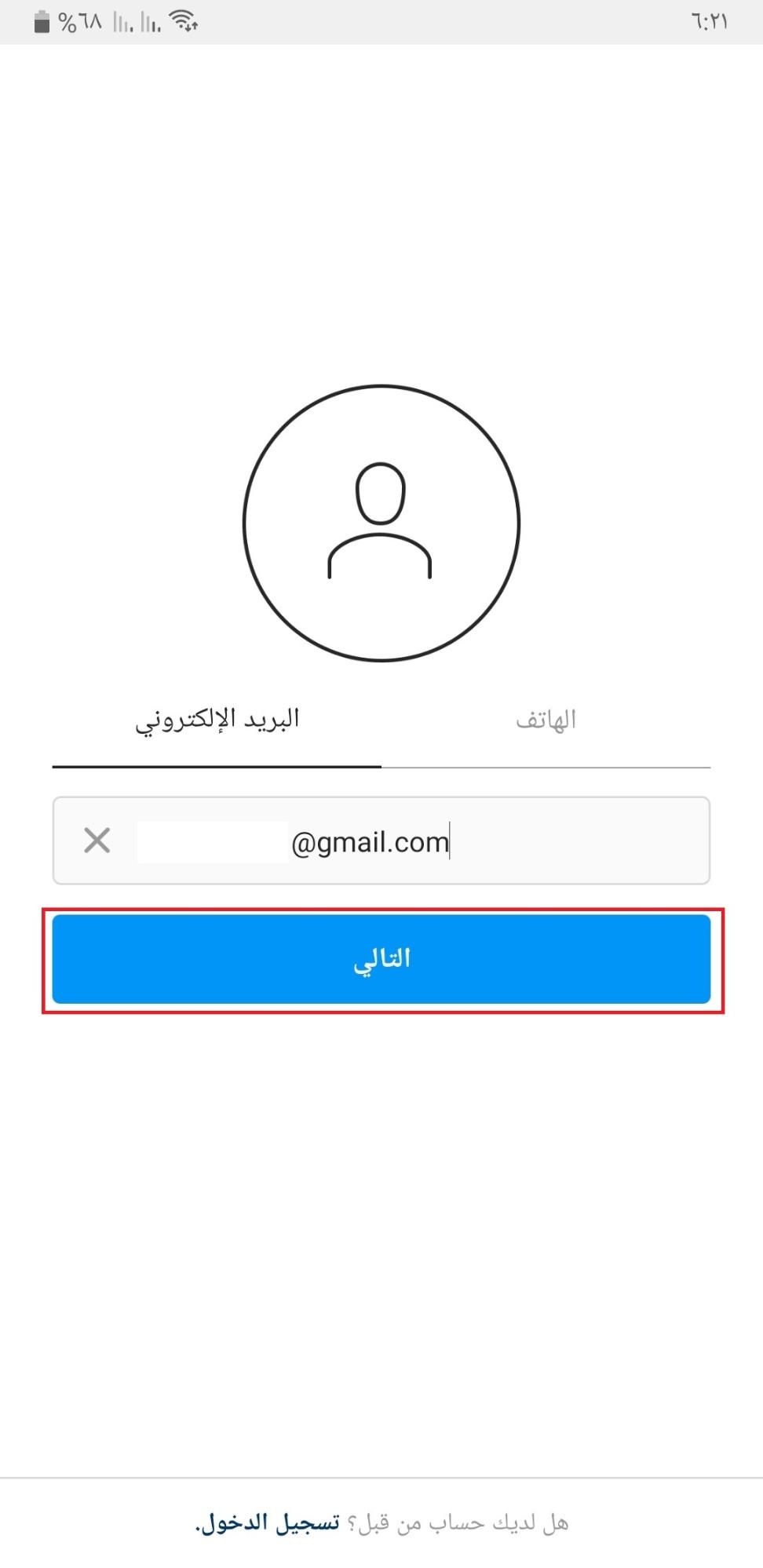This screenshot has width=763, height=1568.
Task: Switch to the الهاتف tab
Action: [546, 720]
